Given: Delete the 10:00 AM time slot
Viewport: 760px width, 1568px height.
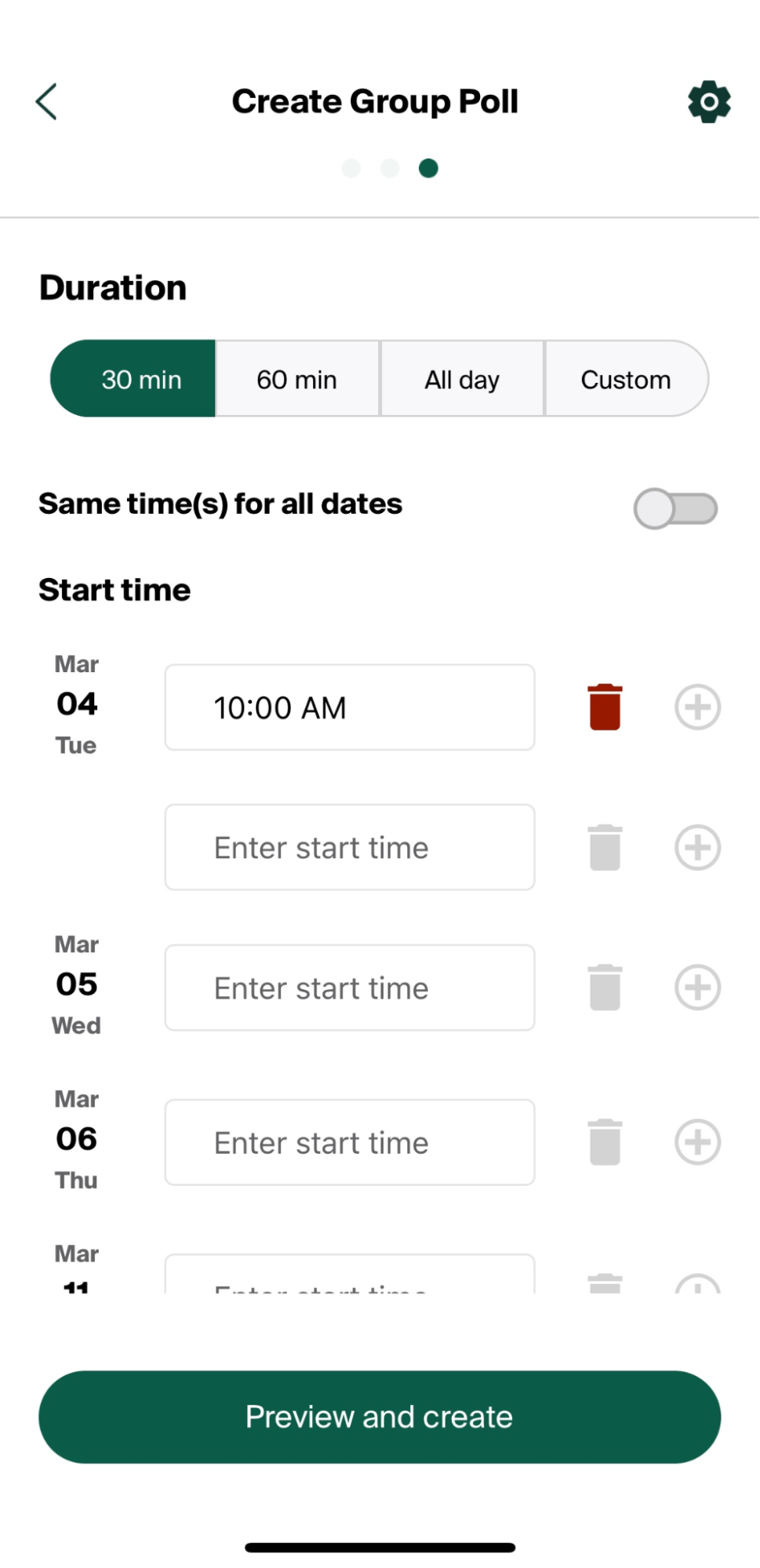Looking at the screenshot, I should click(605, 708).
